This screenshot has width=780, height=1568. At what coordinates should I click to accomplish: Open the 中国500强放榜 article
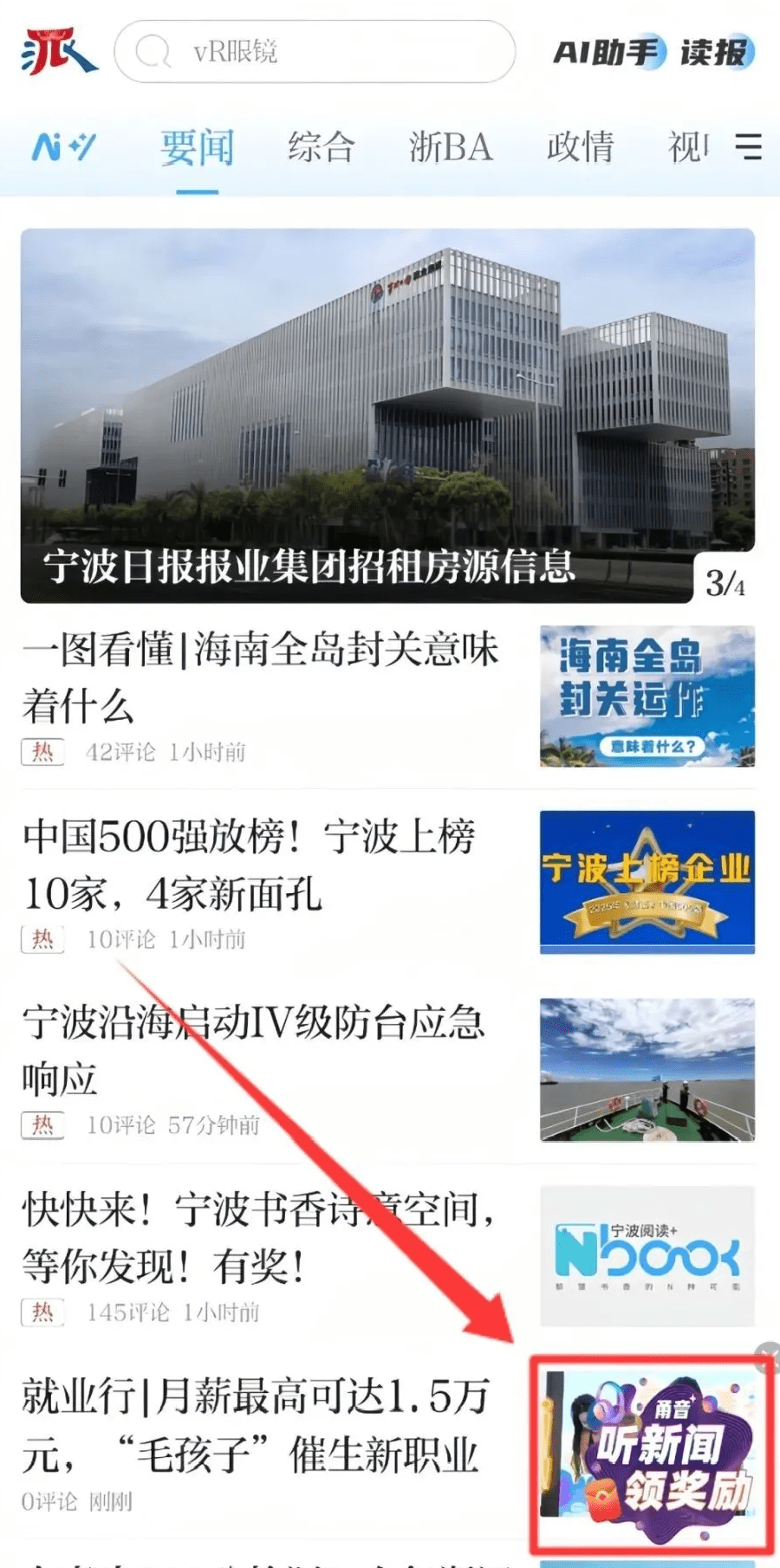[387, 883]
